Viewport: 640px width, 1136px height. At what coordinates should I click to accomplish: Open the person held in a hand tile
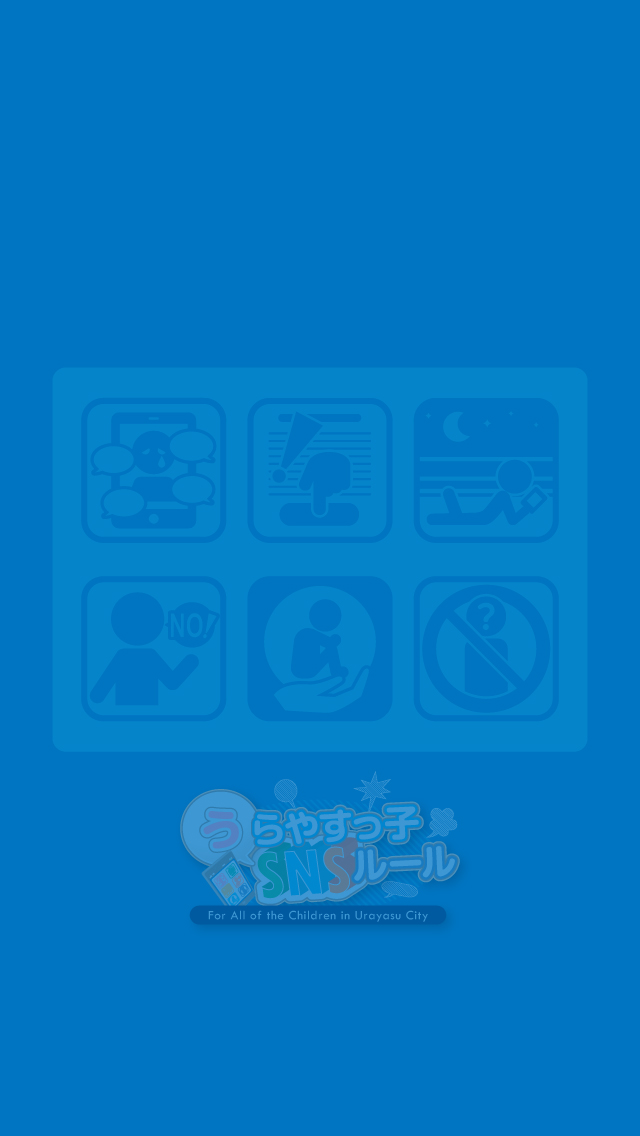coord(320,648)
